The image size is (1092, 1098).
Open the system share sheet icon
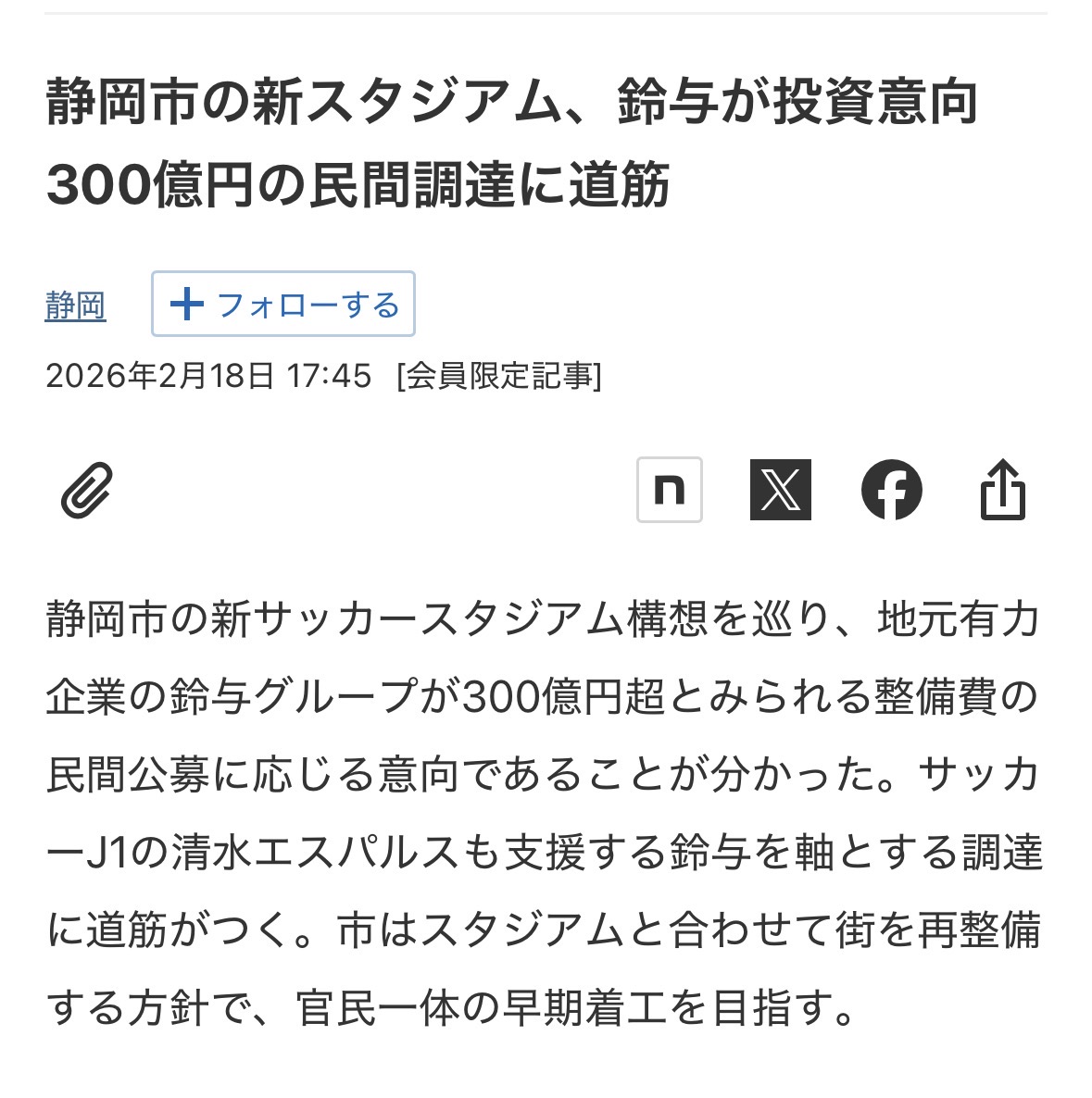[1003, 490]
